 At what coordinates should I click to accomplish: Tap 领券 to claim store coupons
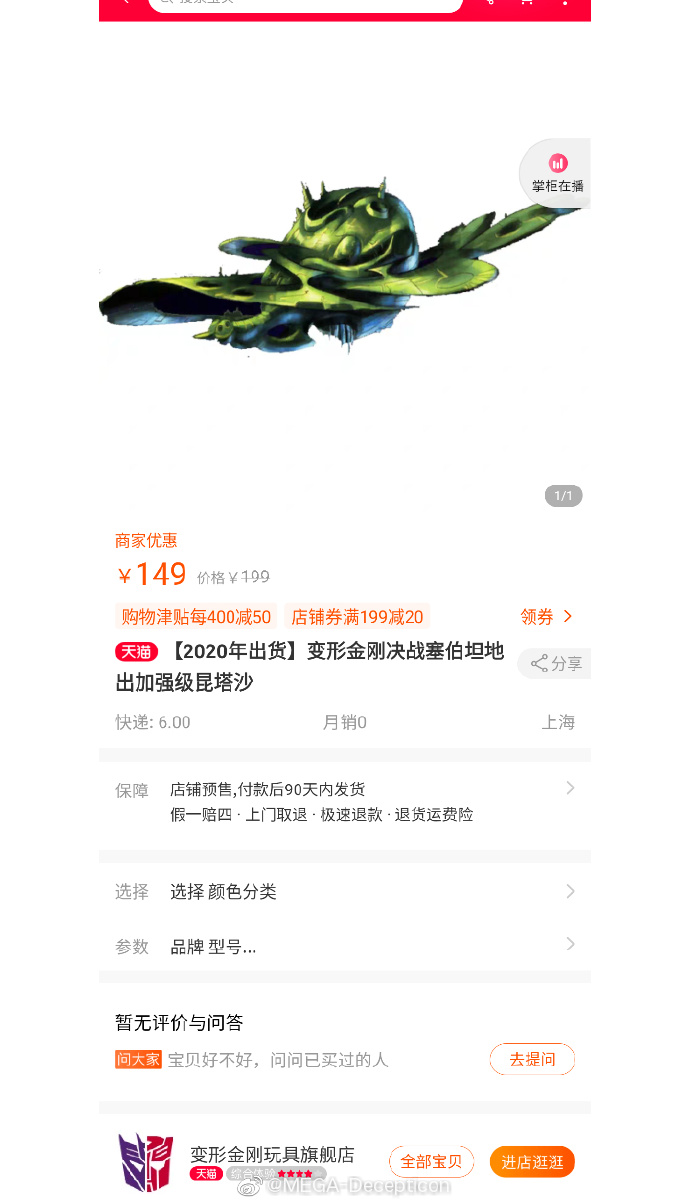point(546,617)
